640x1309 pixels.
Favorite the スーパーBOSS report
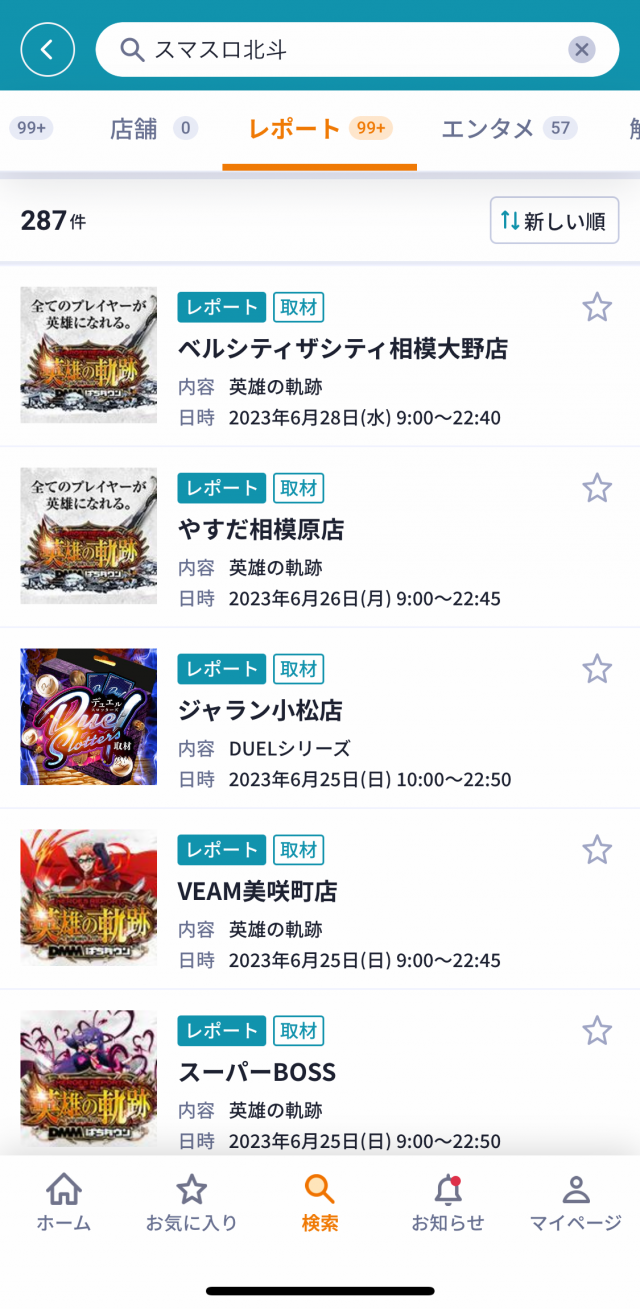coord(597,1030)
